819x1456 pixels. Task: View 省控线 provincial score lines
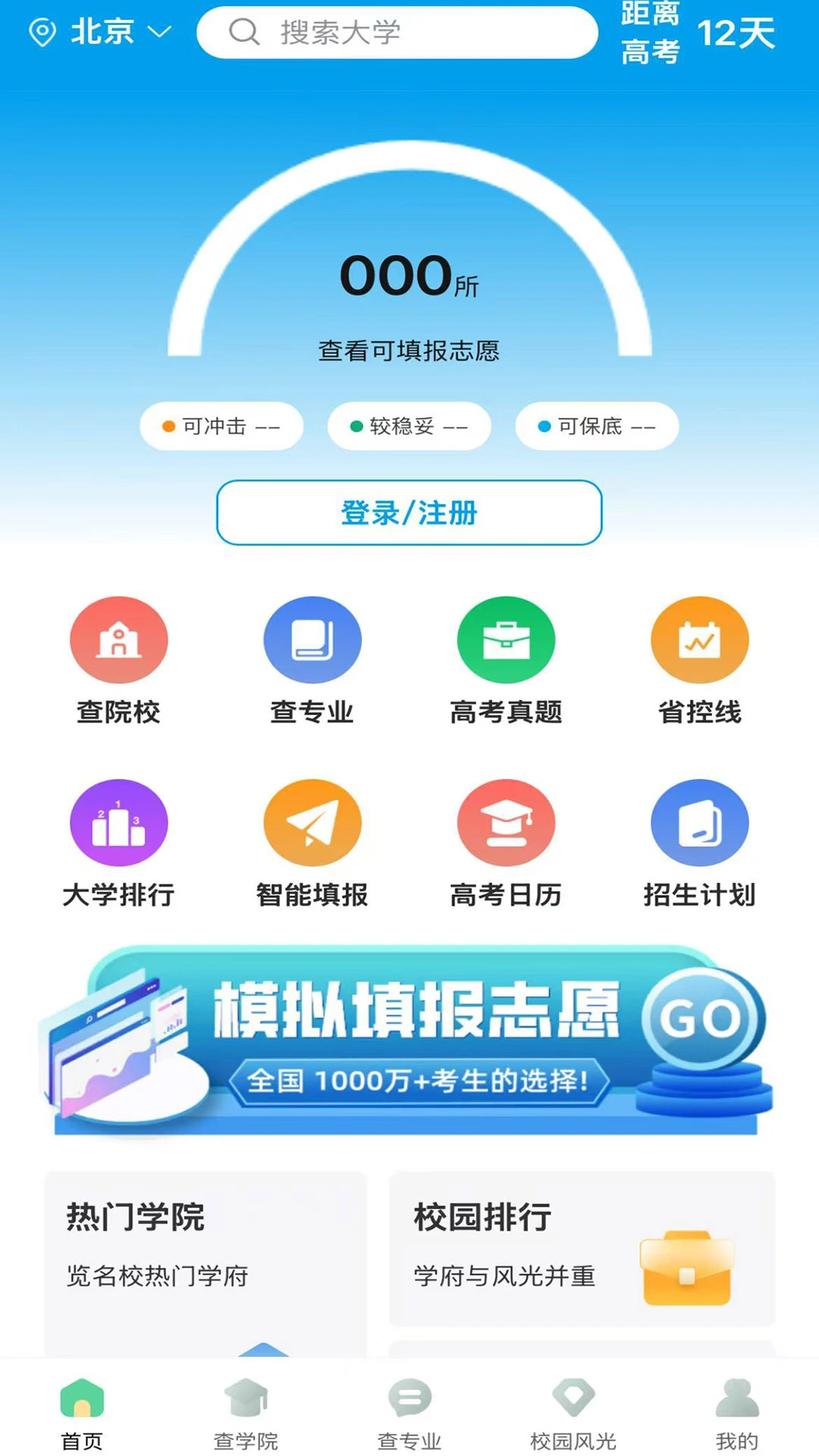700,660
